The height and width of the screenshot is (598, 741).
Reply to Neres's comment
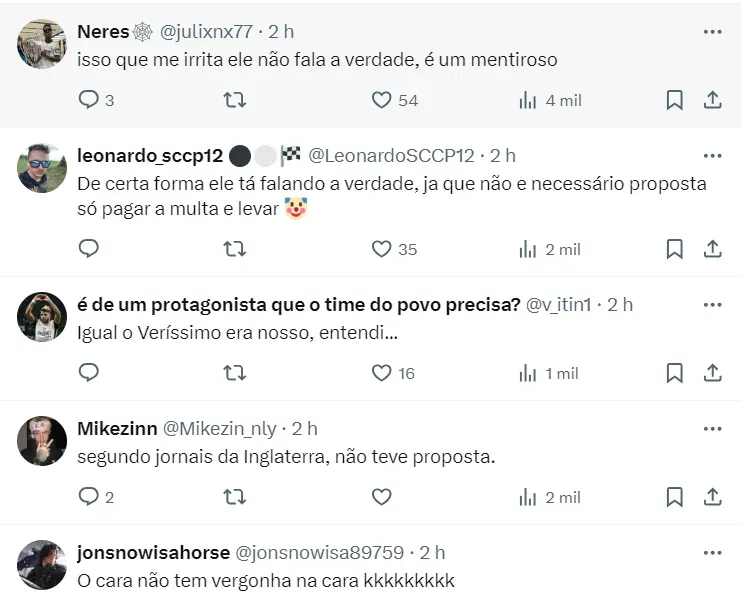pyautogui.click(x=89, y=100)
